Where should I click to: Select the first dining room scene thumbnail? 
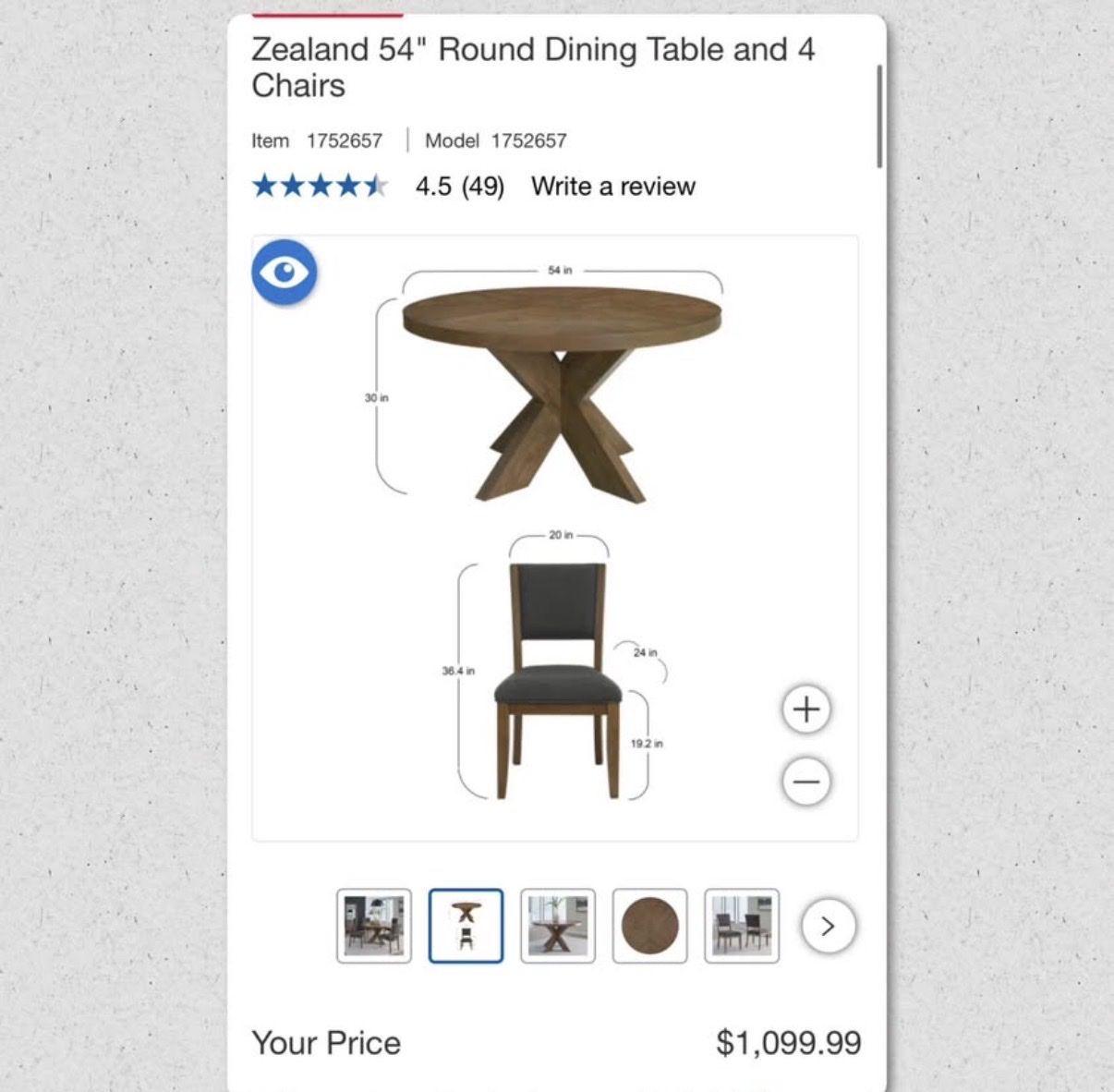click(x=374, y=926)
